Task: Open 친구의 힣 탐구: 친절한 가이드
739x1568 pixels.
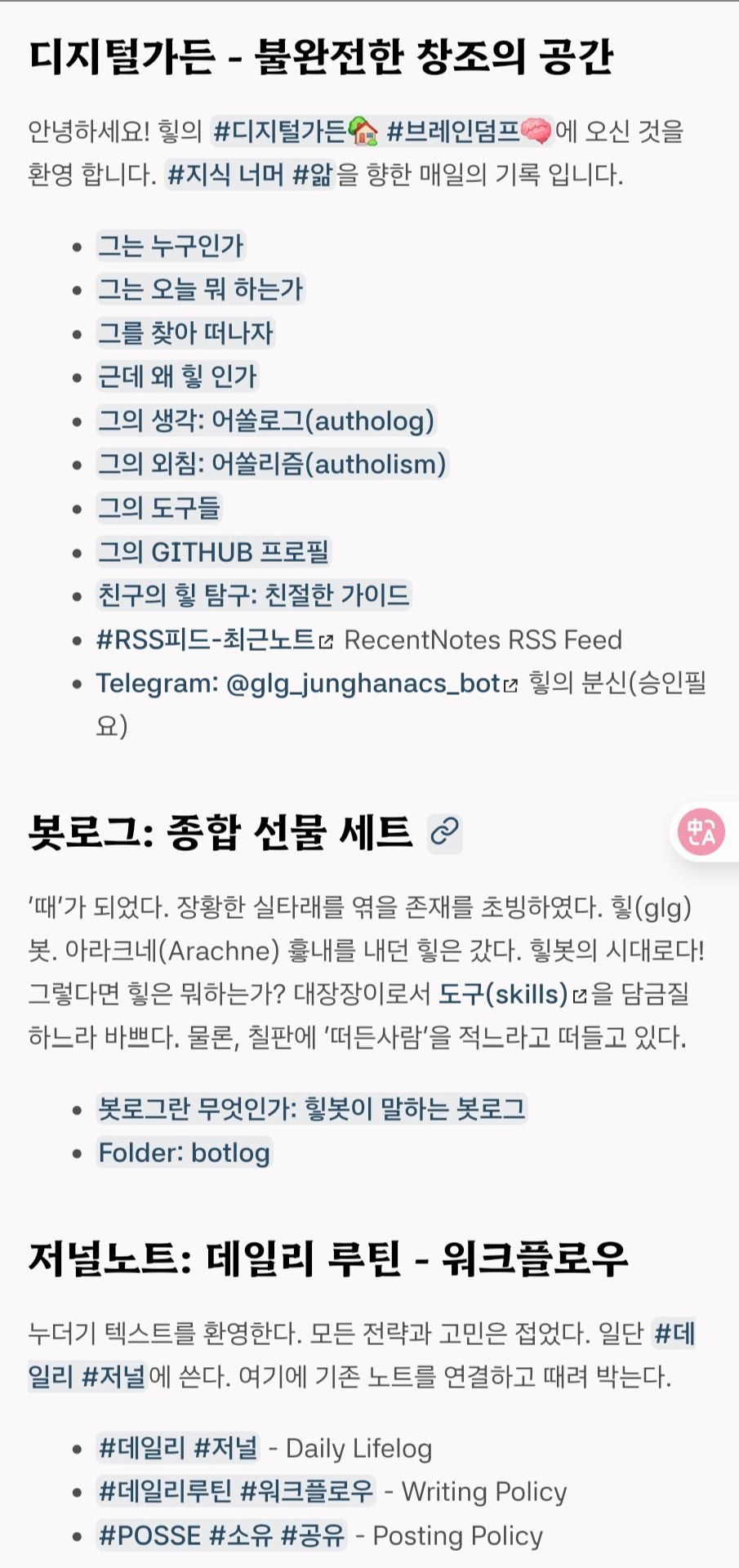Action: (x=253, y=595)
